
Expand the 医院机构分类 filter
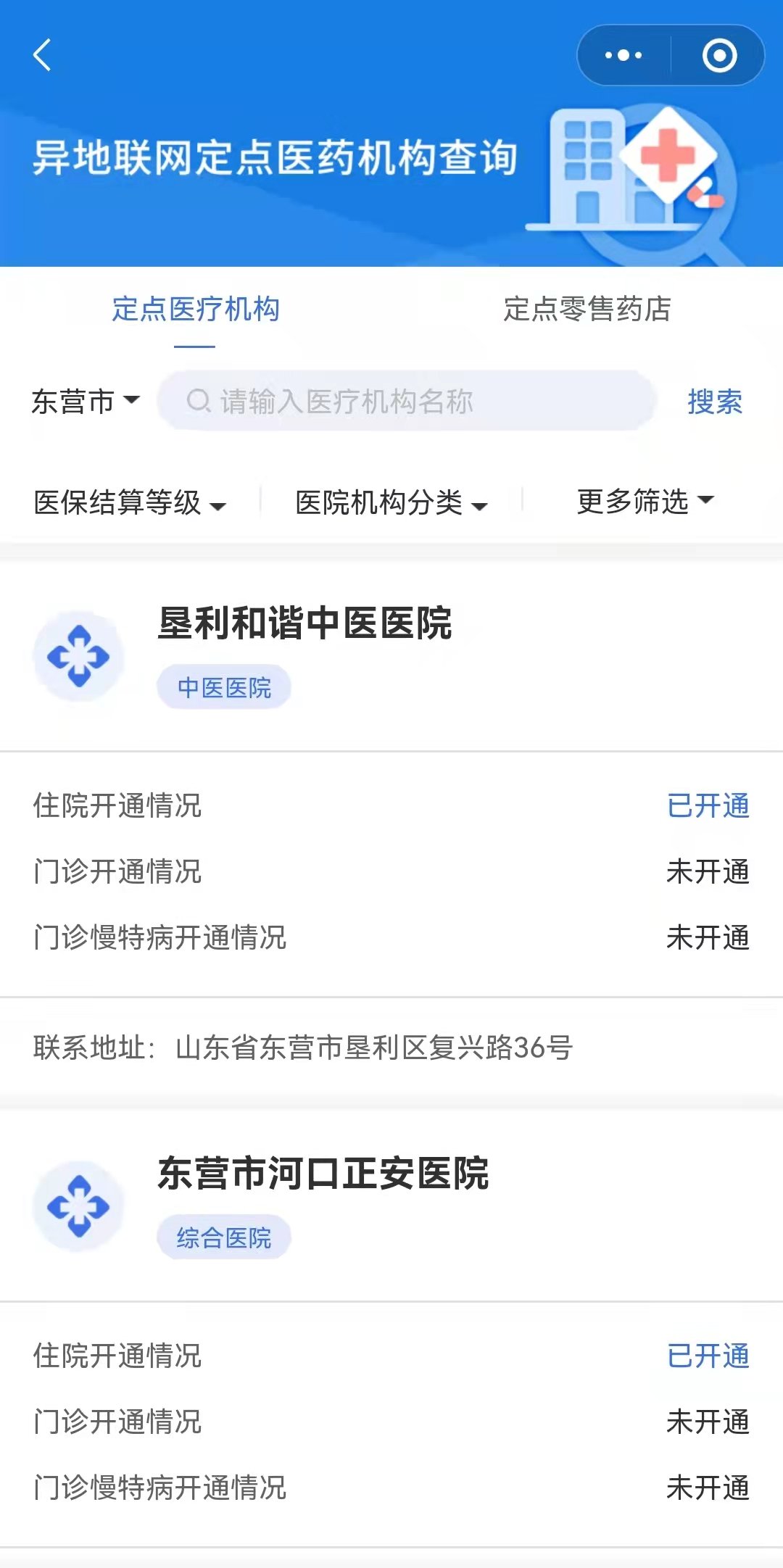(391, 502)
